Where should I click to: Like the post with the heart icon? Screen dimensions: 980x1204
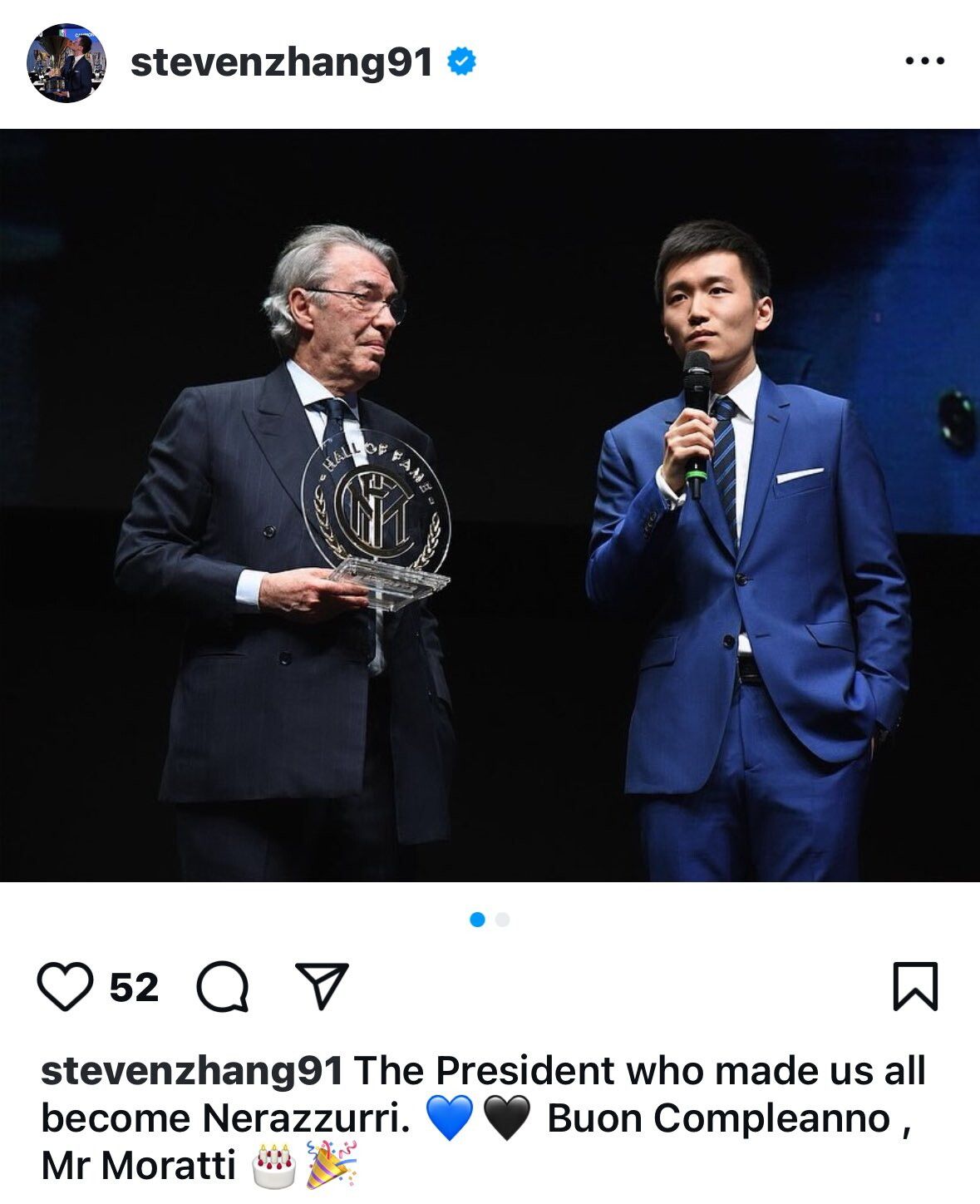point(65,986)
